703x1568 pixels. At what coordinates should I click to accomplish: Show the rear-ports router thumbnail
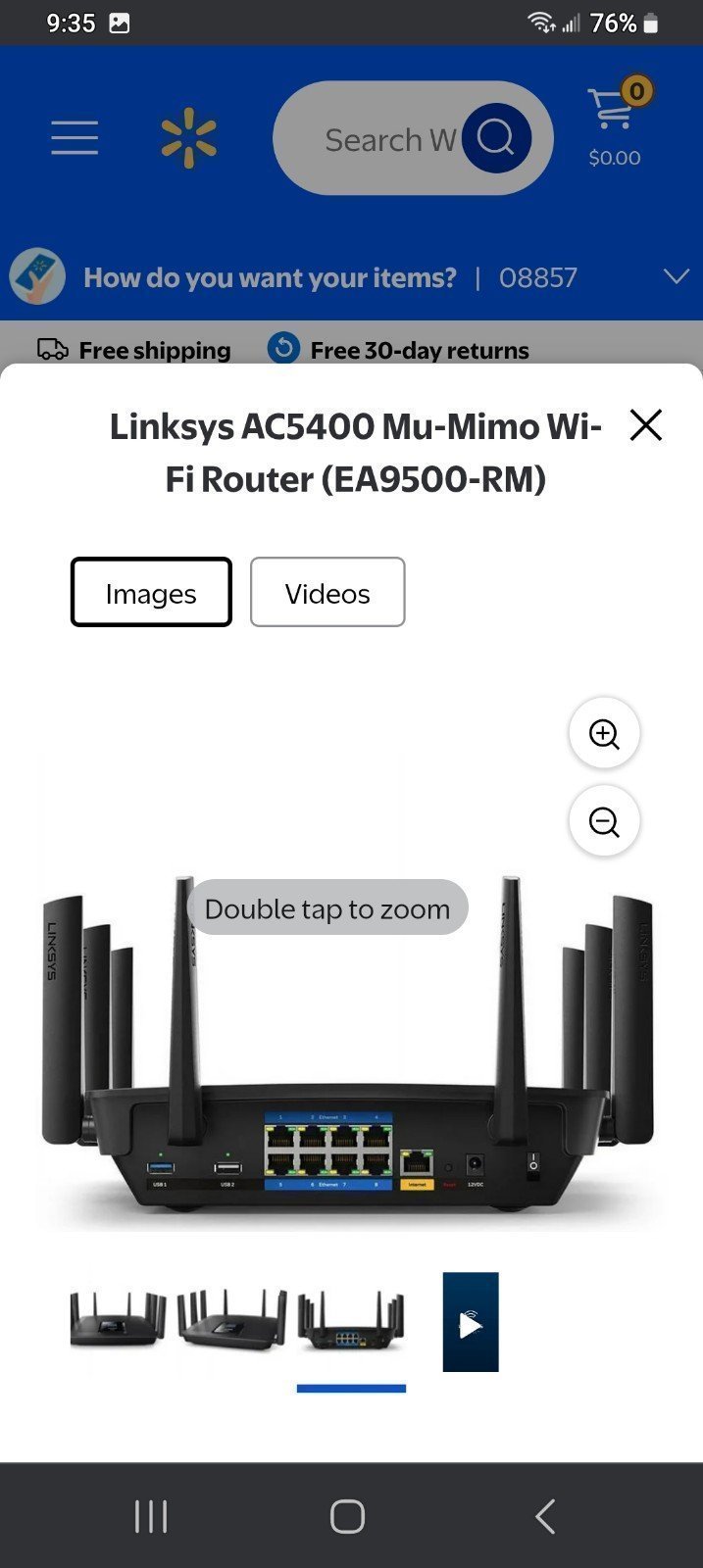tap(351, 1320)
